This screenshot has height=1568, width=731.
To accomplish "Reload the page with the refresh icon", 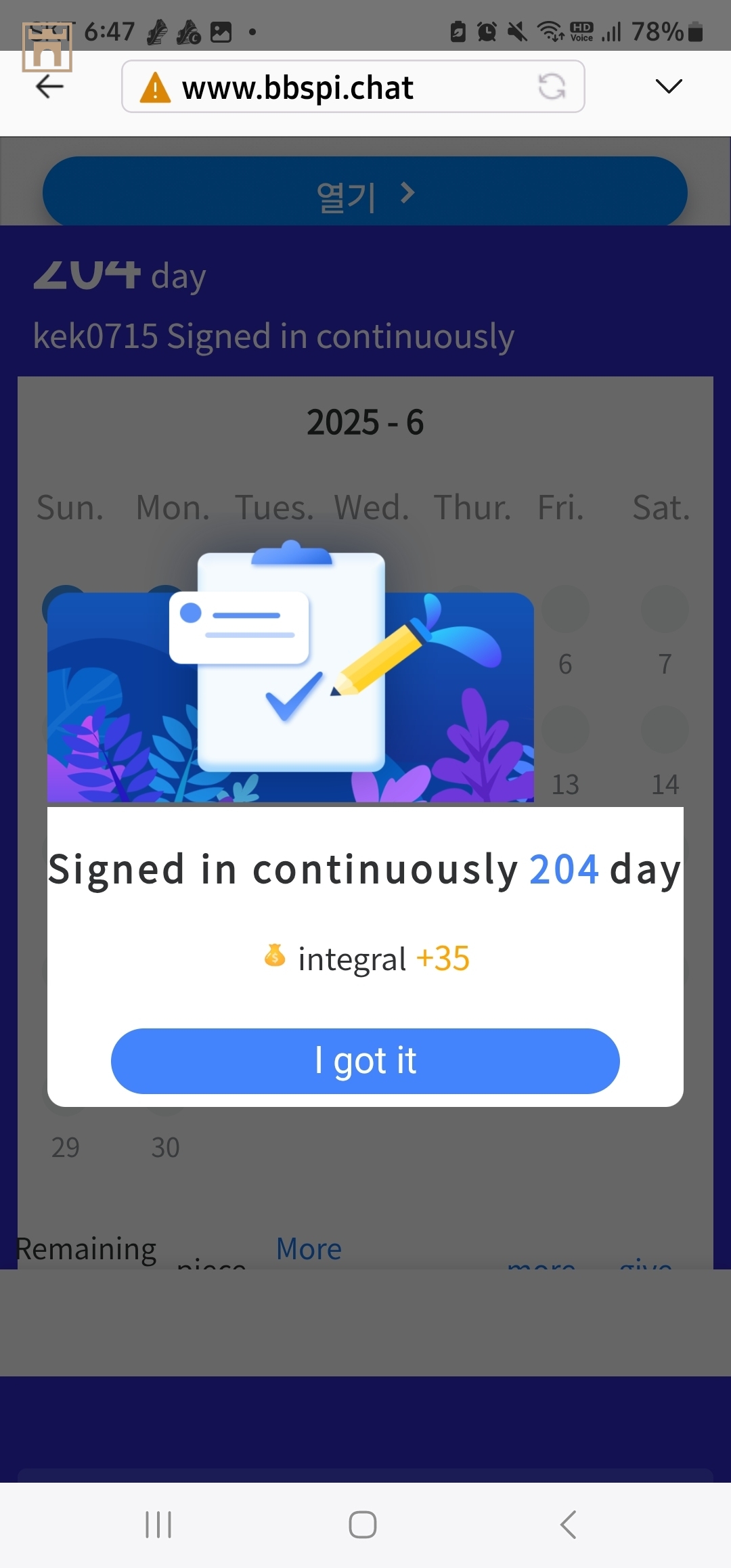I will point(552,87).
